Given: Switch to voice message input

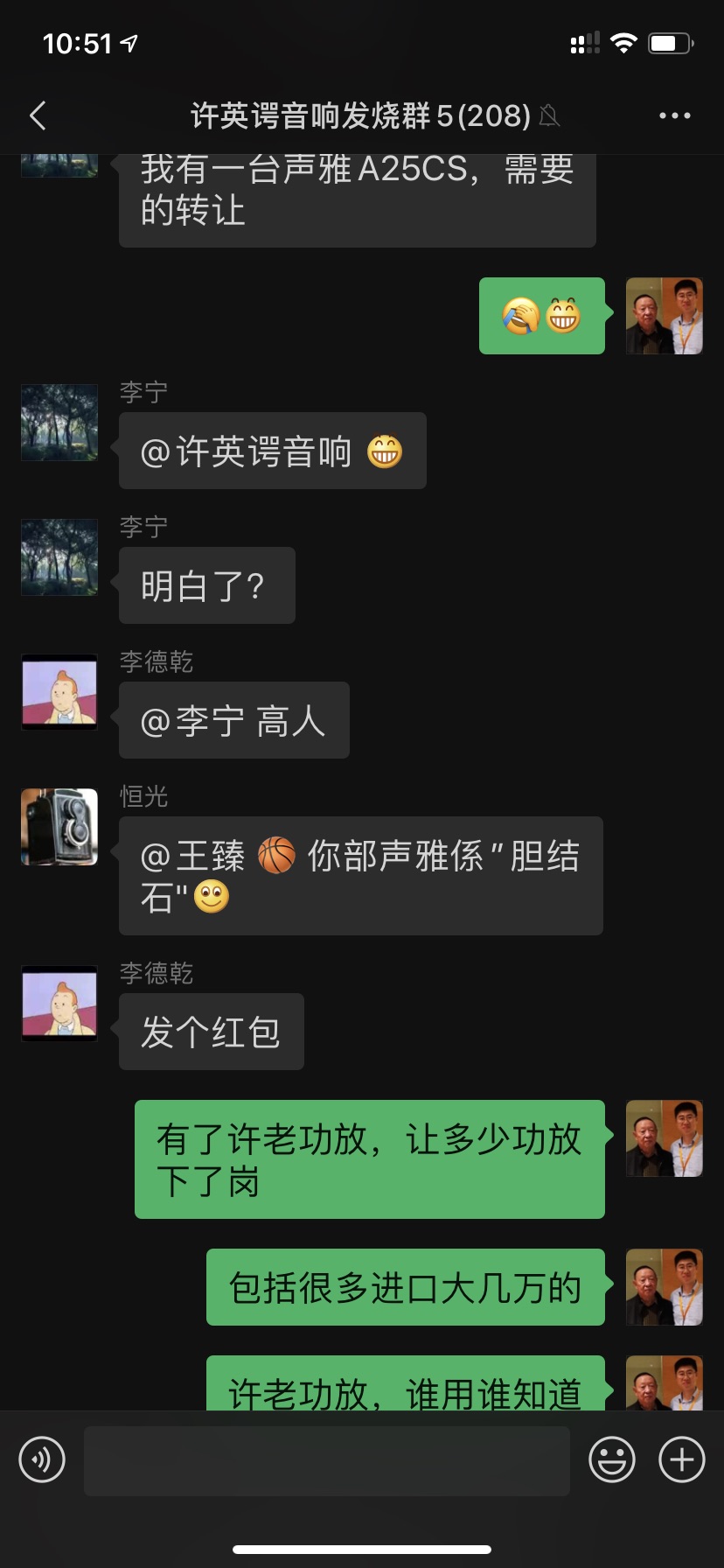Looking at the screenshot, I should [x=42, y=1459].
